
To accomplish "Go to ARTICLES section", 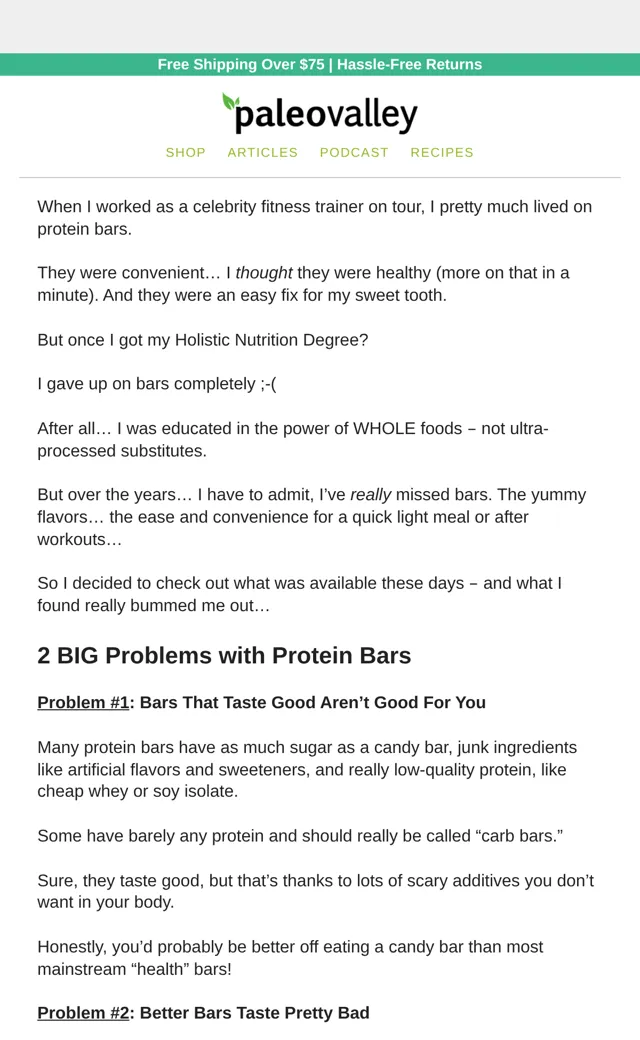I will [x=263, y=153].
